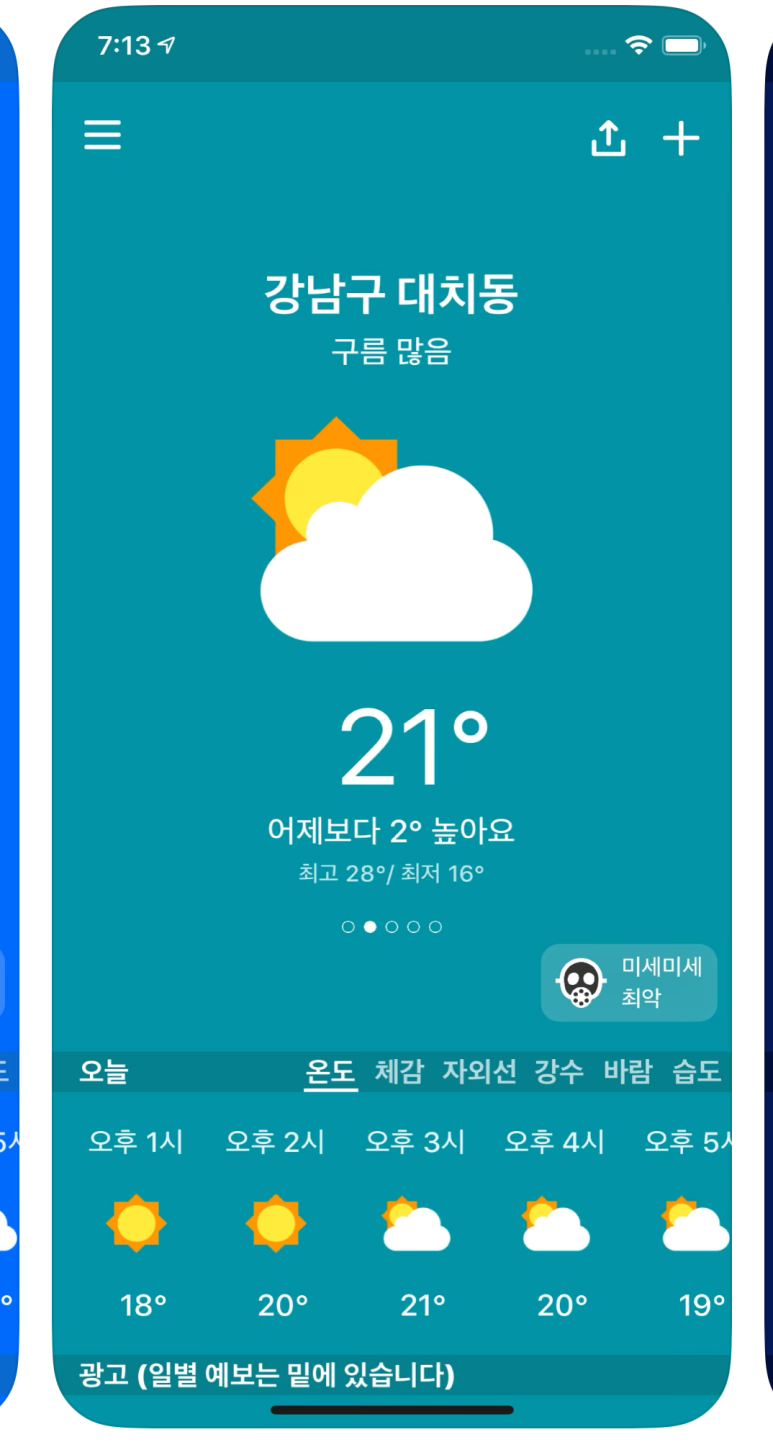Add a new location with plus icon
This screenshot has width=773, height=1455.
point(681,139)
